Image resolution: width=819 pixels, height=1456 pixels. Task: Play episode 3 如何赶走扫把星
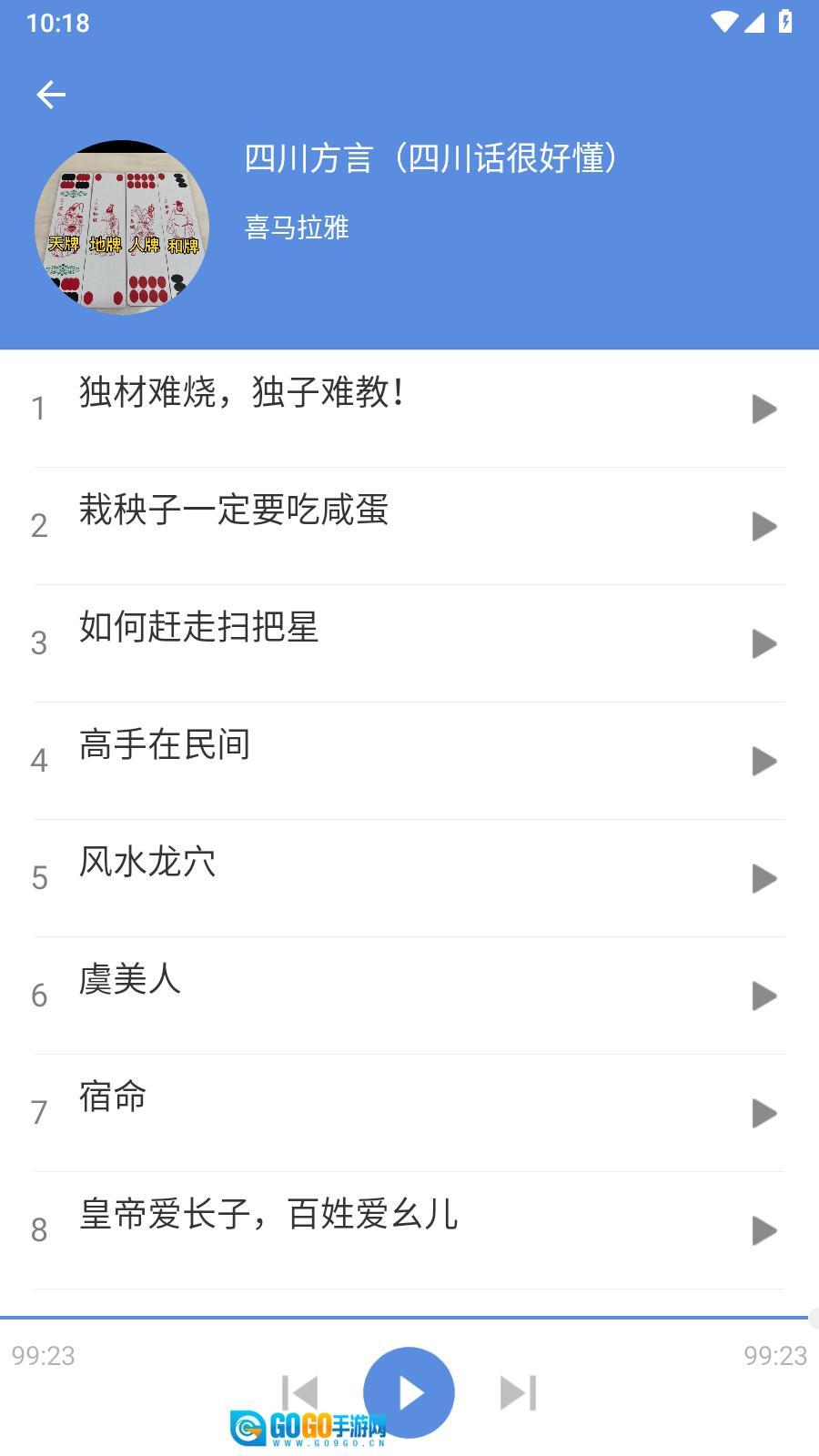[763, 643]
